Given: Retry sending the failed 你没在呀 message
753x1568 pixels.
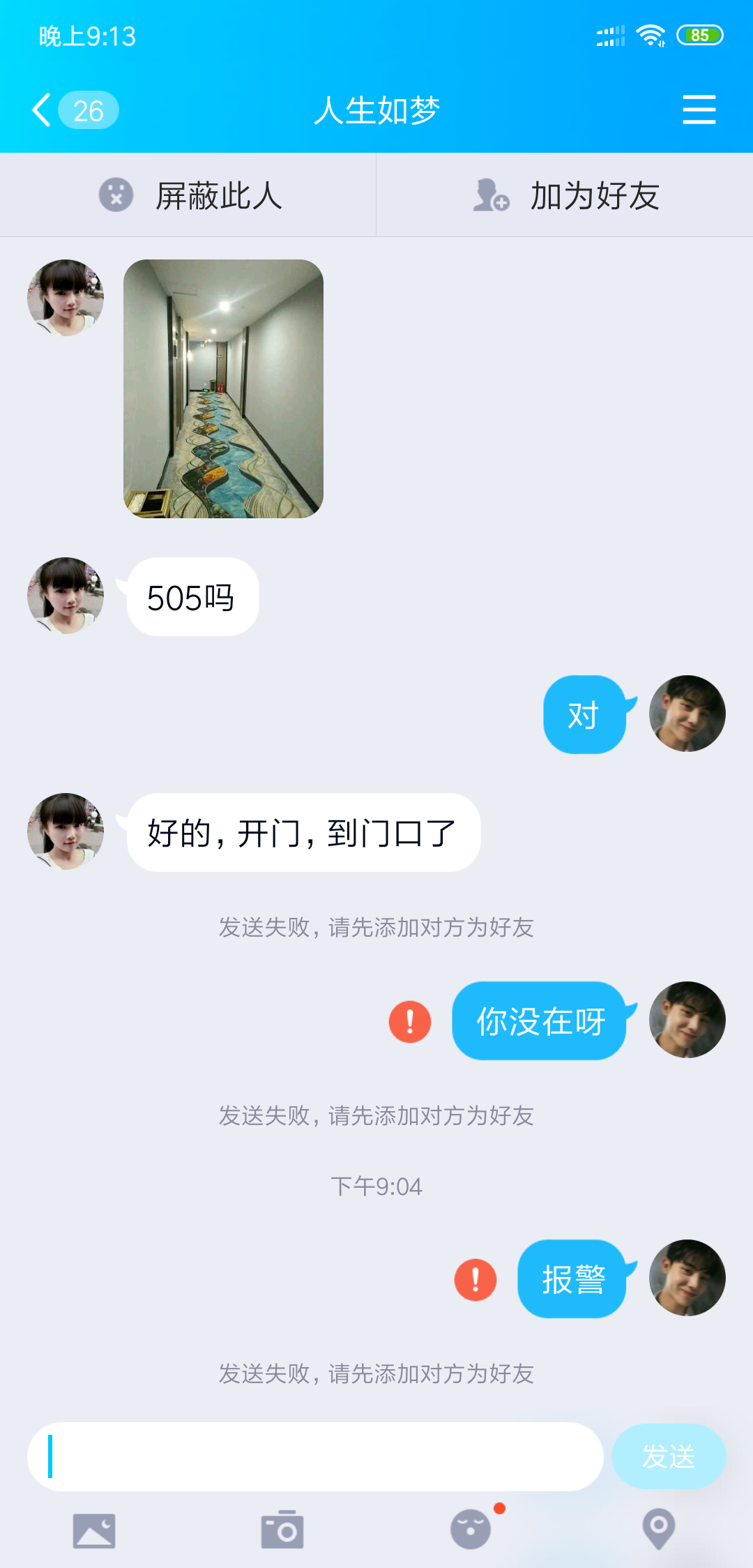Looking at the screenshot, I should click(410, 1022).
